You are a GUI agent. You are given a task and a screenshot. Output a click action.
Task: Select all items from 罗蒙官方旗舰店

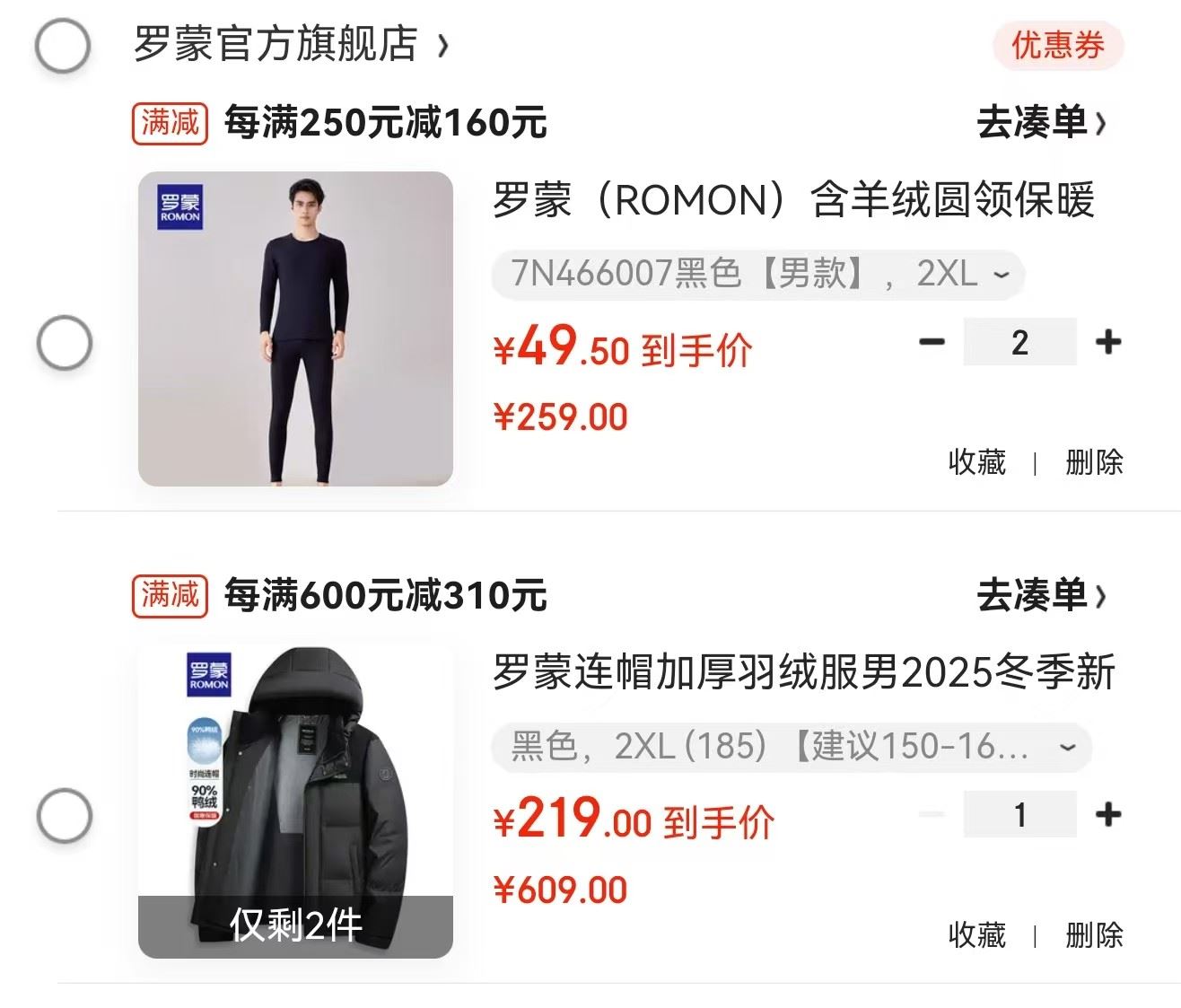click(x=63, y=45)
